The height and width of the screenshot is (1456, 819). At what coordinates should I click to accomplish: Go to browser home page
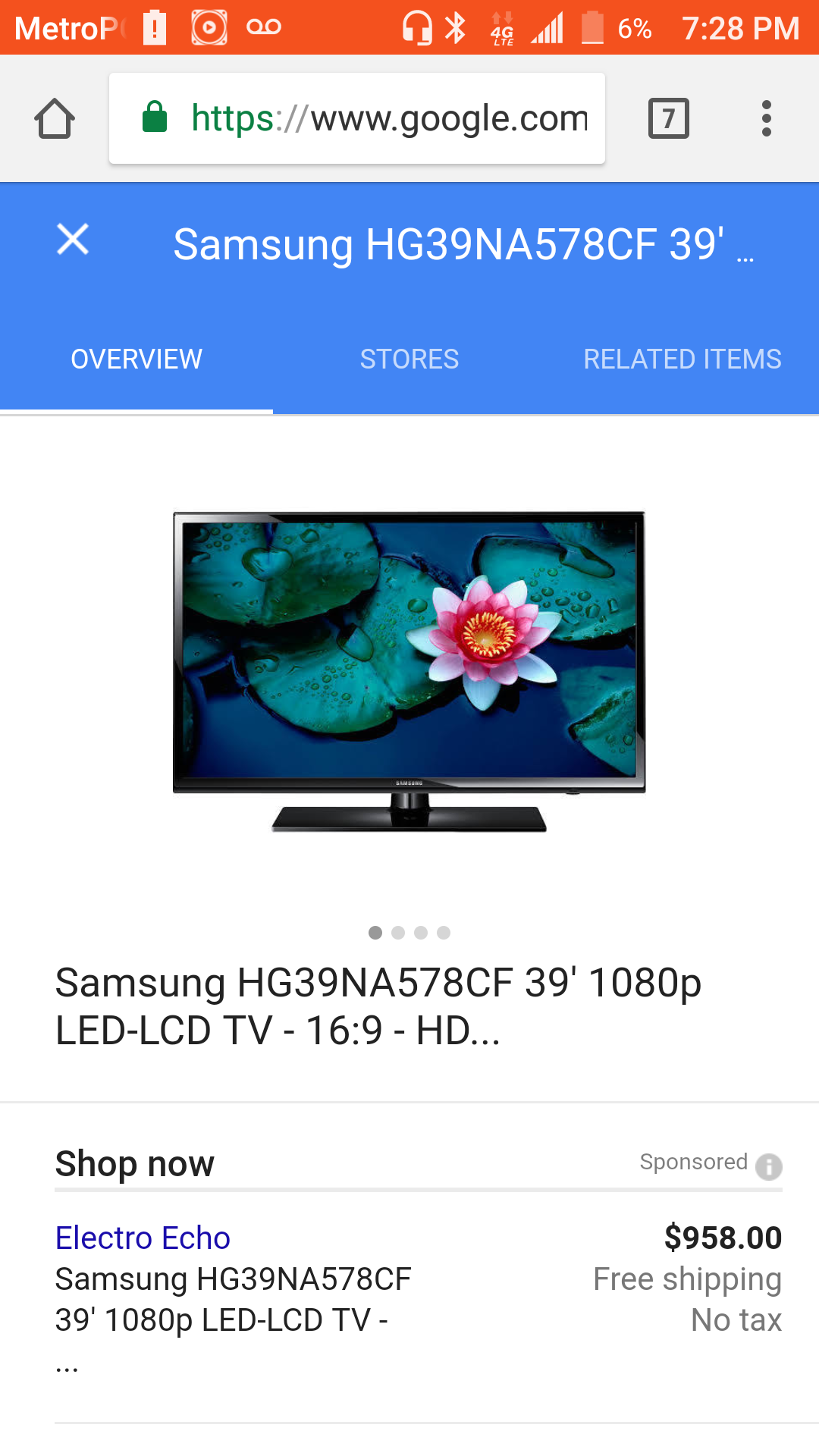point(55,119)
